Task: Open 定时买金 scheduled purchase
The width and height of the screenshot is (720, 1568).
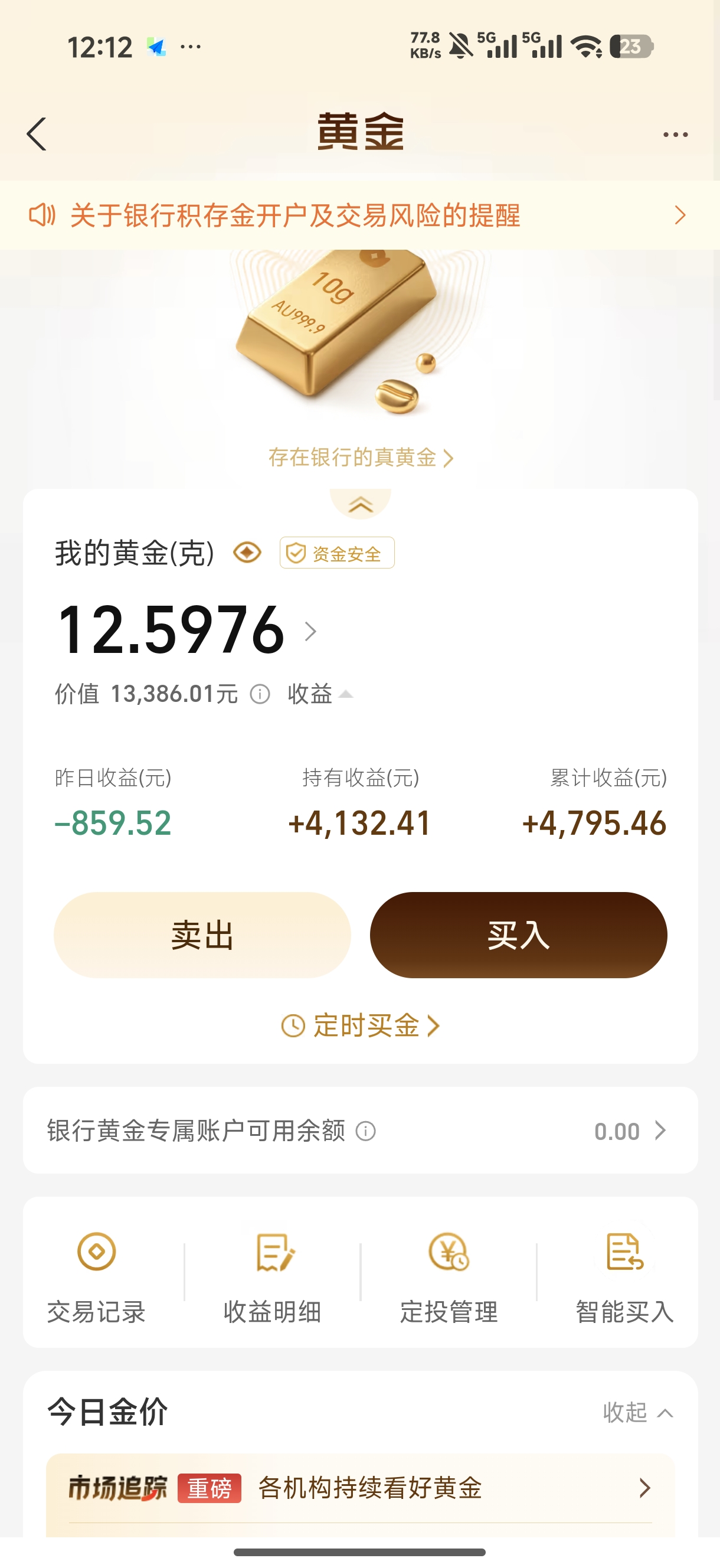Action: [361, 1025]
